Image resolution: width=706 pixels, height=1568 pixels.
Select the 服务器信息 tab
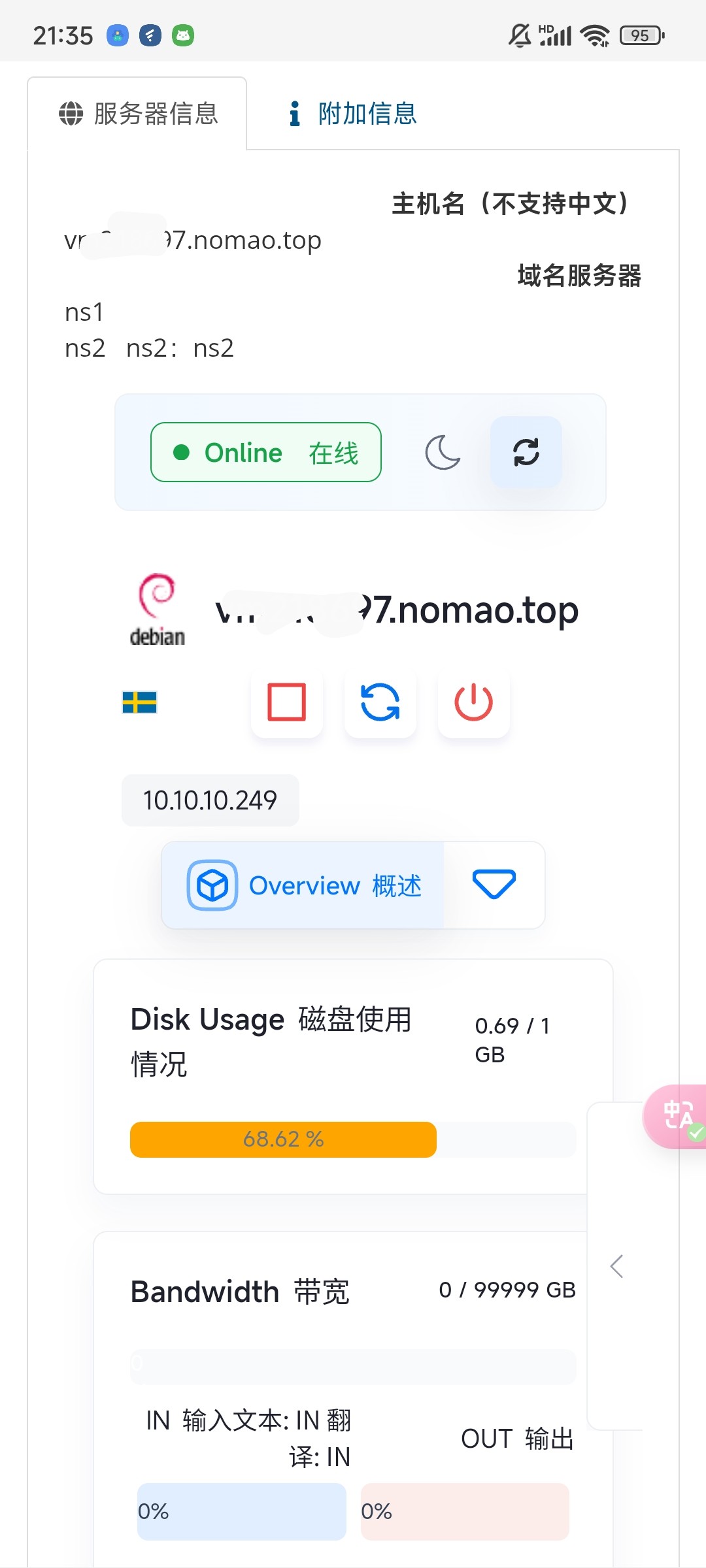137,114
